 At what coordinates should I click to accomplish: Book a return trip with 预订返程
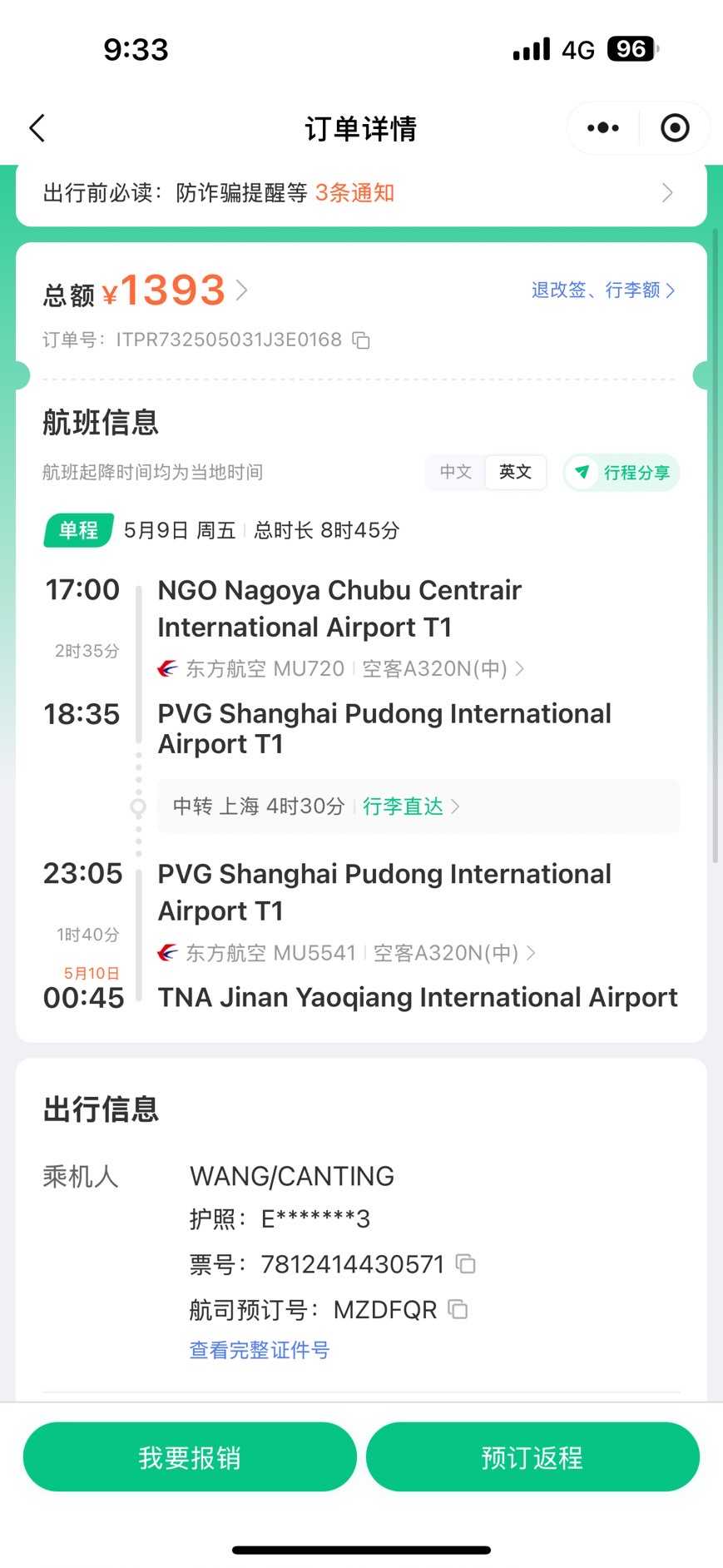point(532,1457)
